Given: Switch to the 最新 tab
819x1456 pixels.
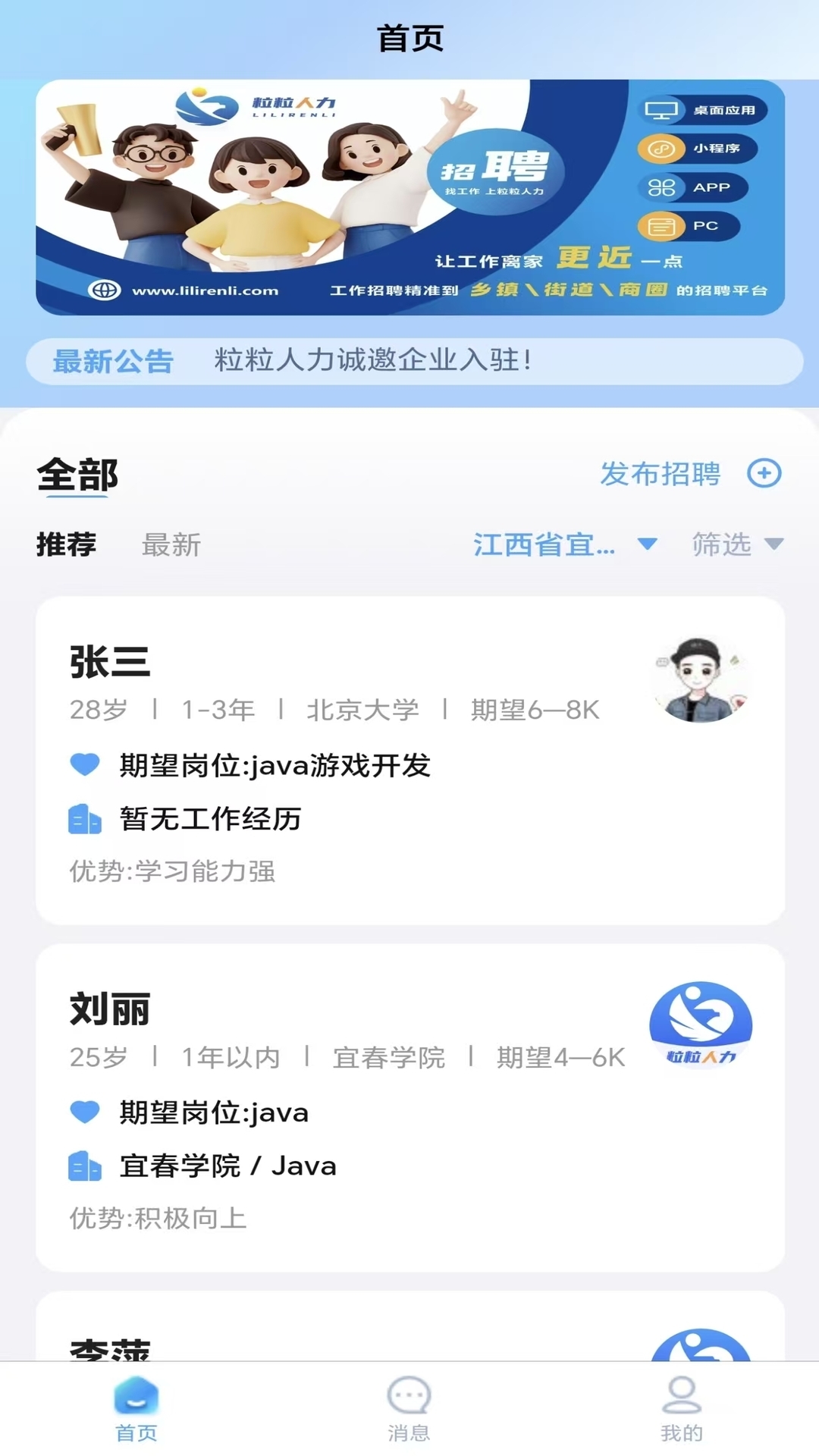Looking at the screenshot, I should click(x=171, y=545).
